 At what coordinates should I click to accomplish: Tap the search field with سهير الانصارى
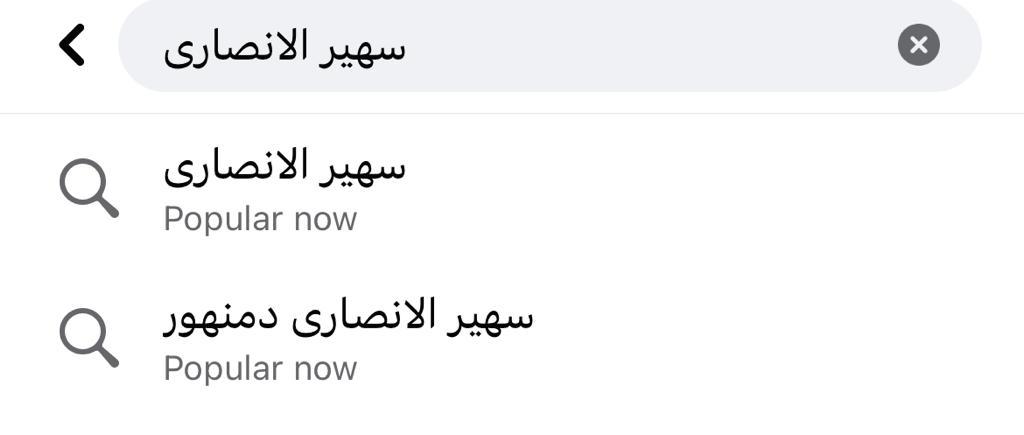click(500, 46)
